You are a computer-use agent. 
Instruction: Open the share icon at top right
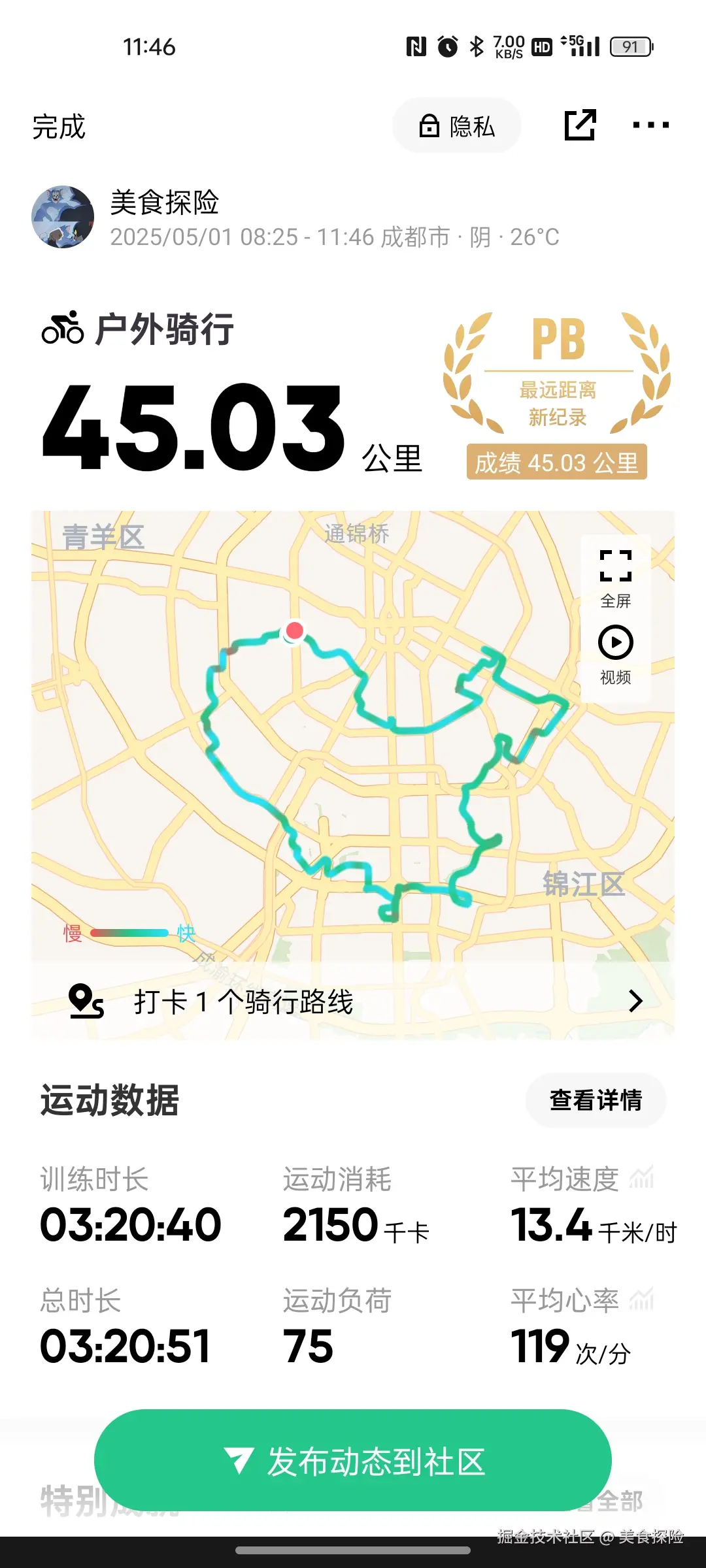[x=579, y=125]
